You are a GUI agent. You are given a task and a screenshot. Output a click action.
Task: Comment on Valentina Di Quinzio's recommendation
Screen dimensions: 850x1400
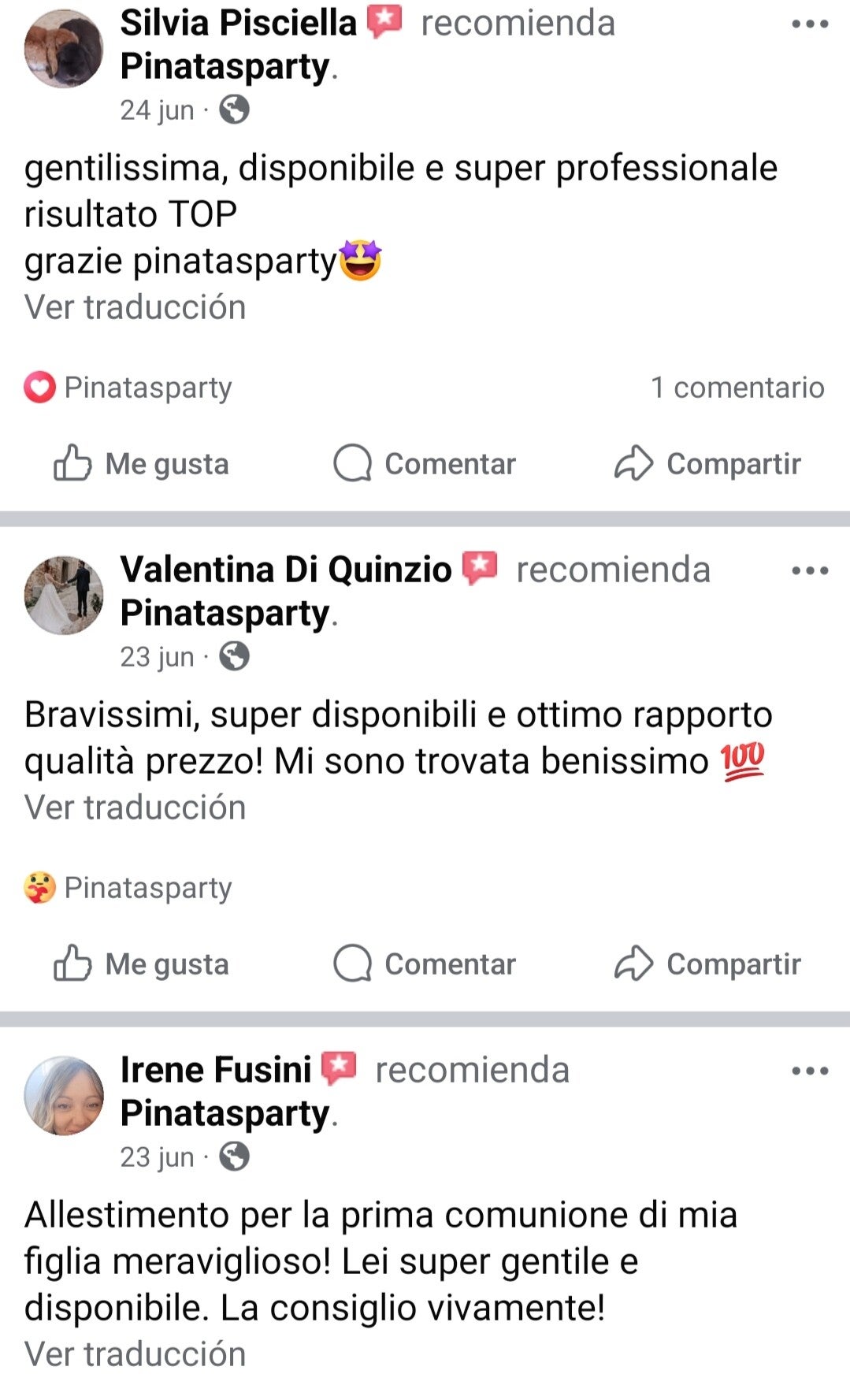pyautogui.click(x=425, y=964)
